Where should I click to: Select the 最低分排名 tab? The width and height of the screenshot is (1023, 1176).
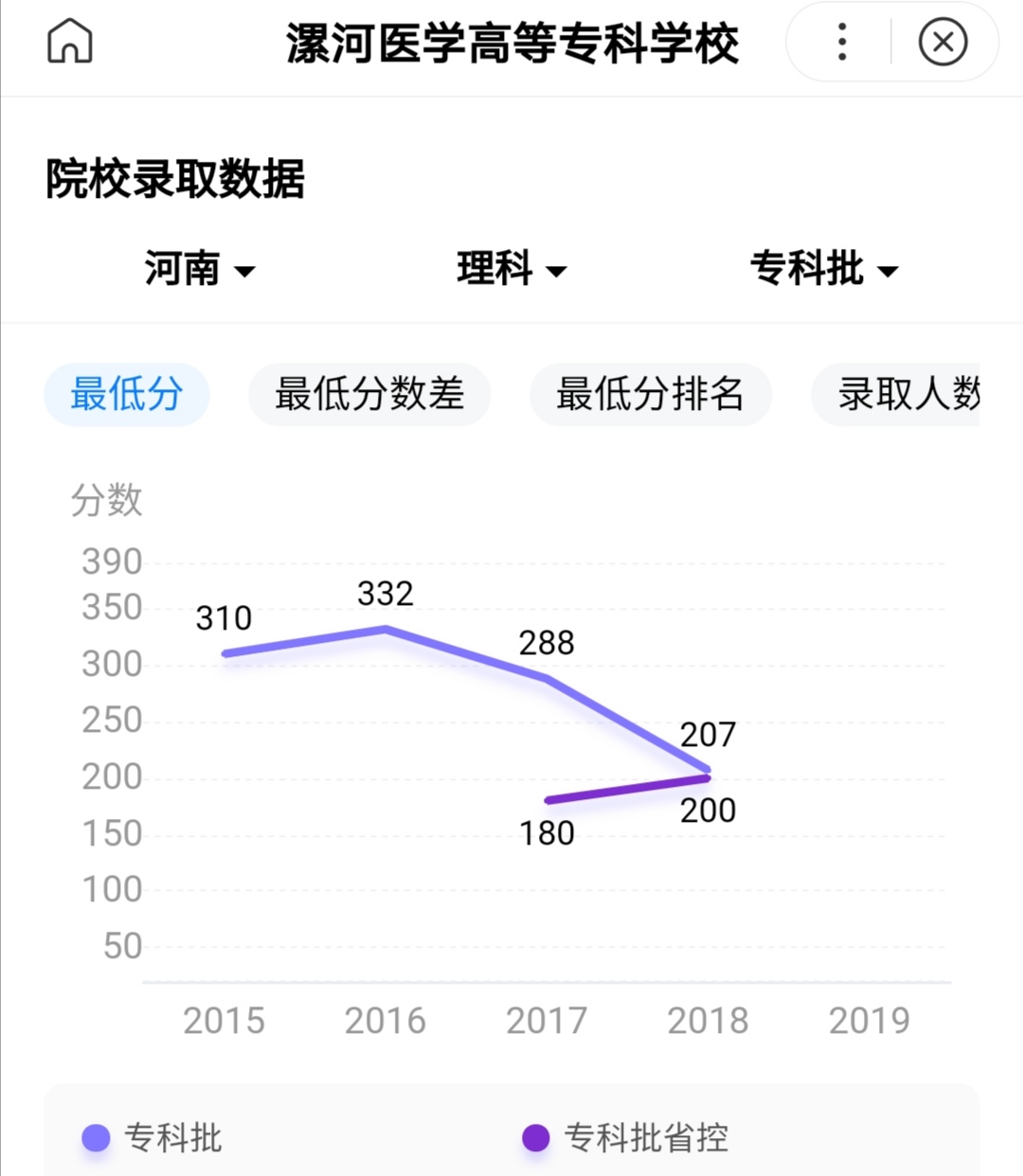click(x=650, y=395)
